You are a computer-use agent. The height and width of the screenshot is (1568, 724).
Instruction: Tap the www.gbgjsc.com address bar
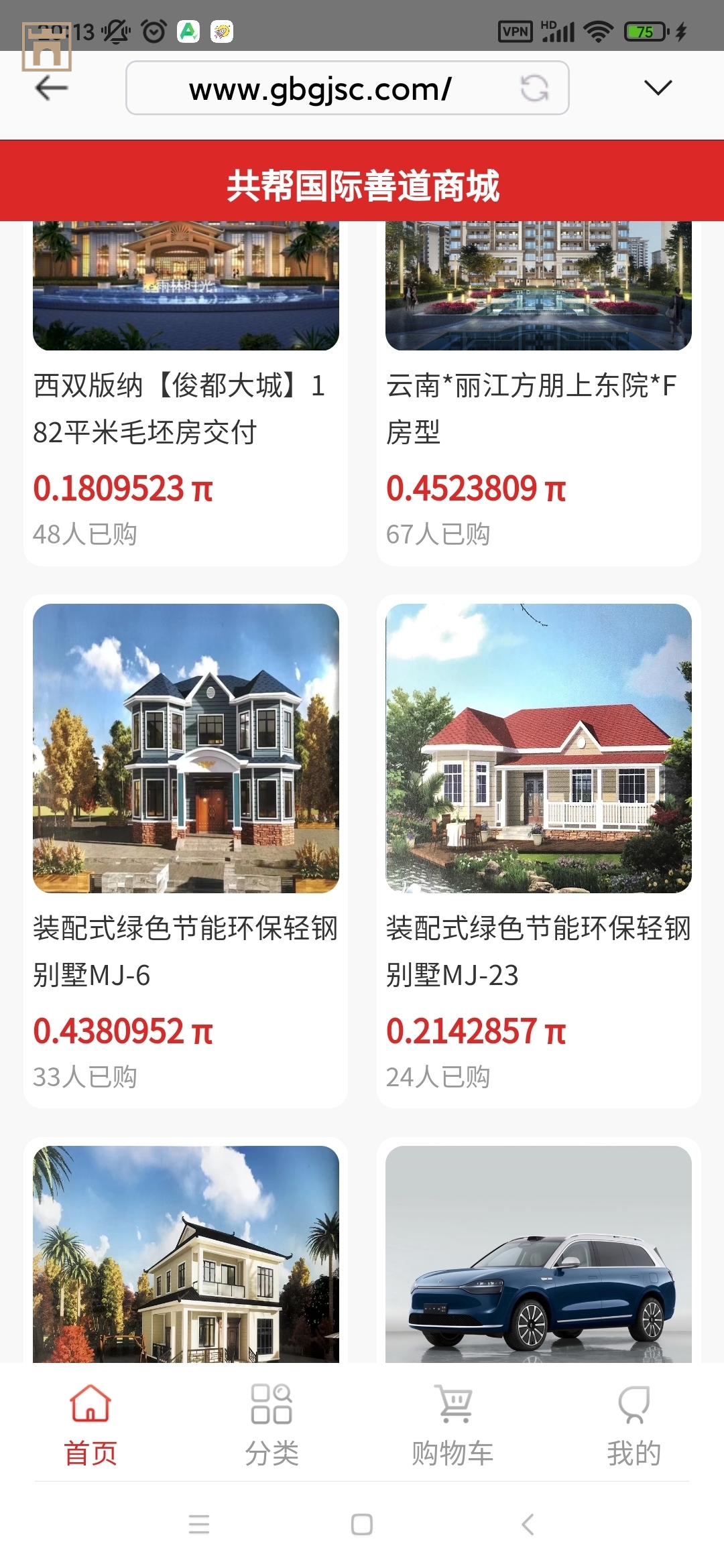pyautogui.click(x=320, y=88)
